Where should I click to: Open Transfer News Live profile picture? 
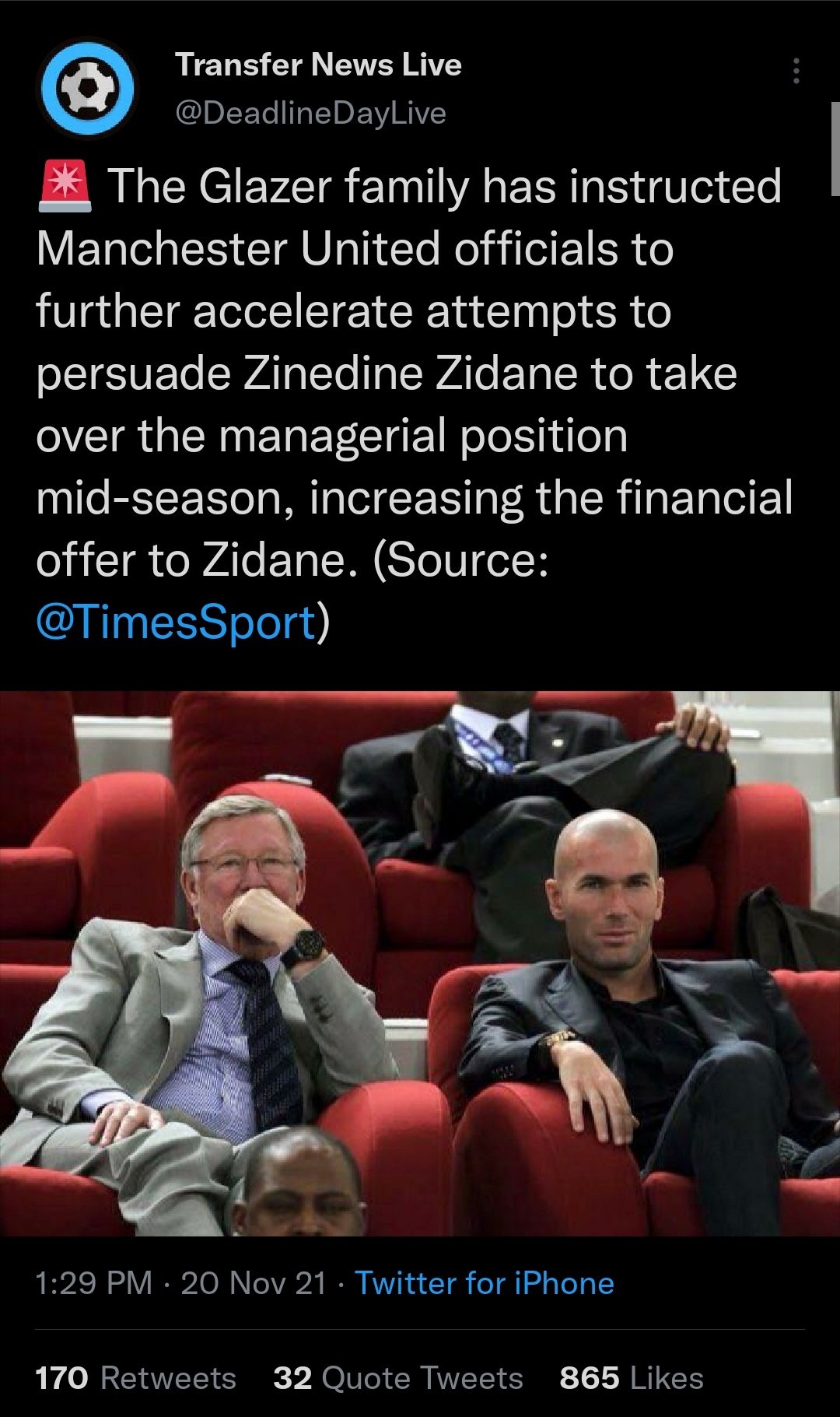coord(89,87)
